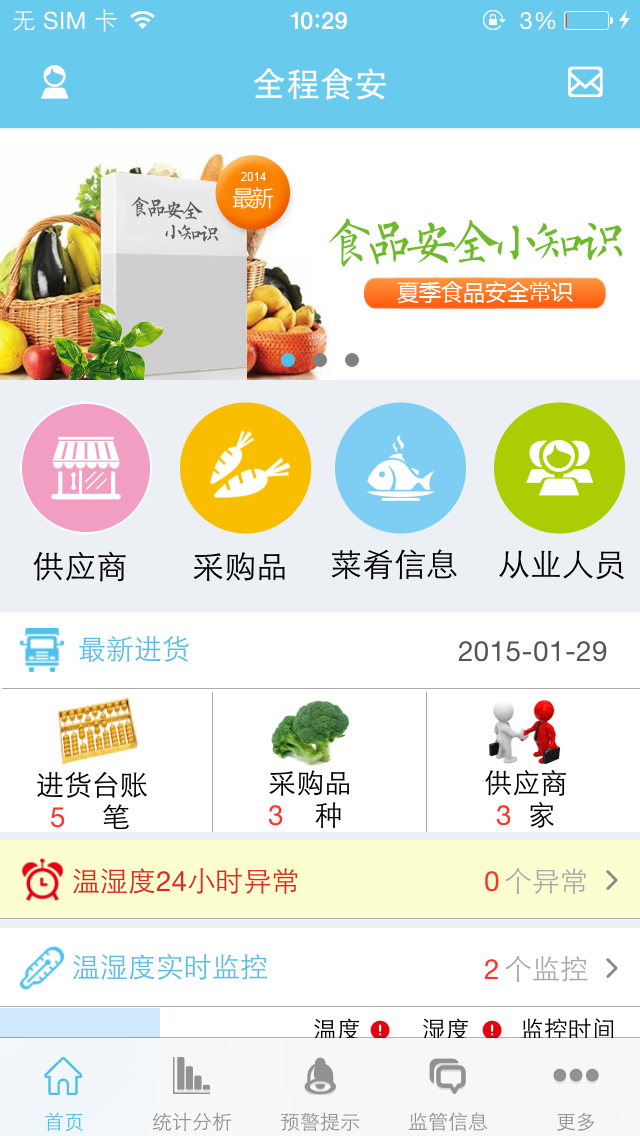
Task: Open the 食品安全小知识 banner
Action: [x=320, y=255]
